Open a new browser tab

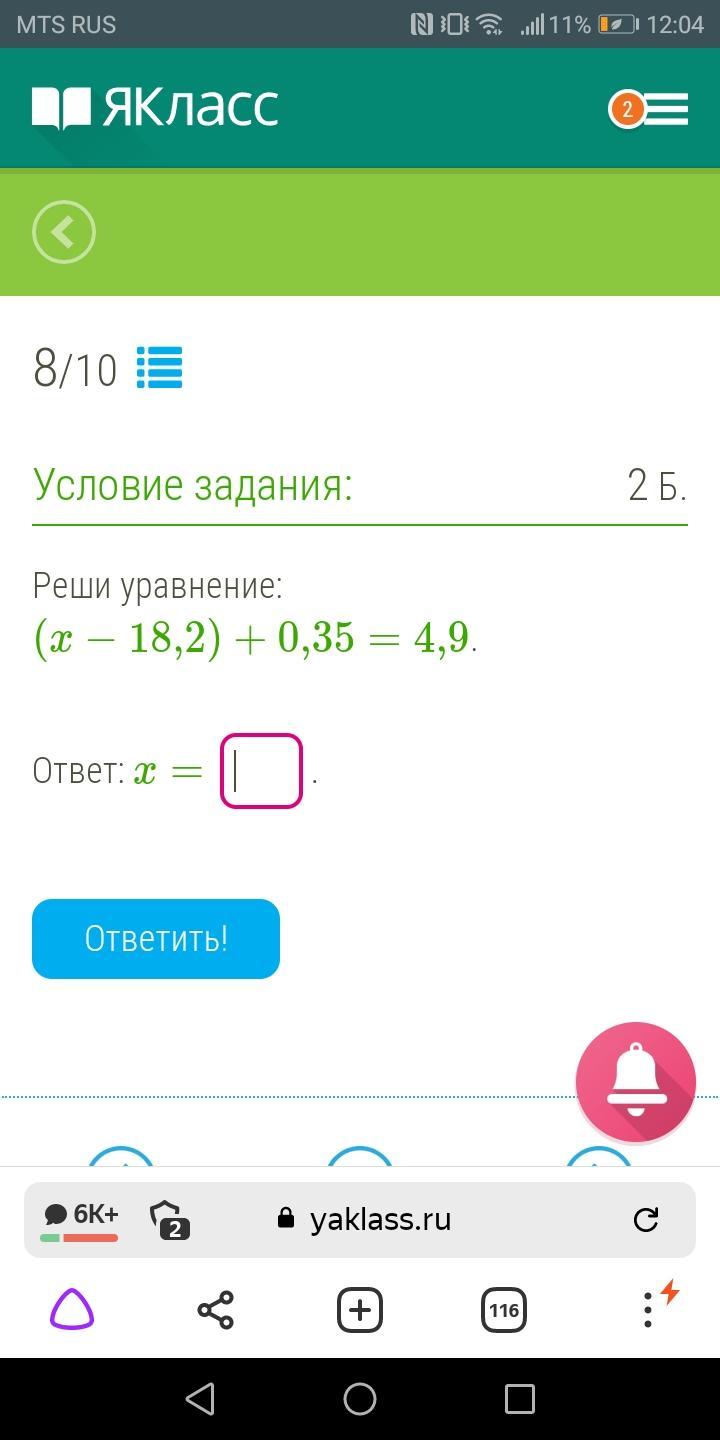(x=360, y=1310)
